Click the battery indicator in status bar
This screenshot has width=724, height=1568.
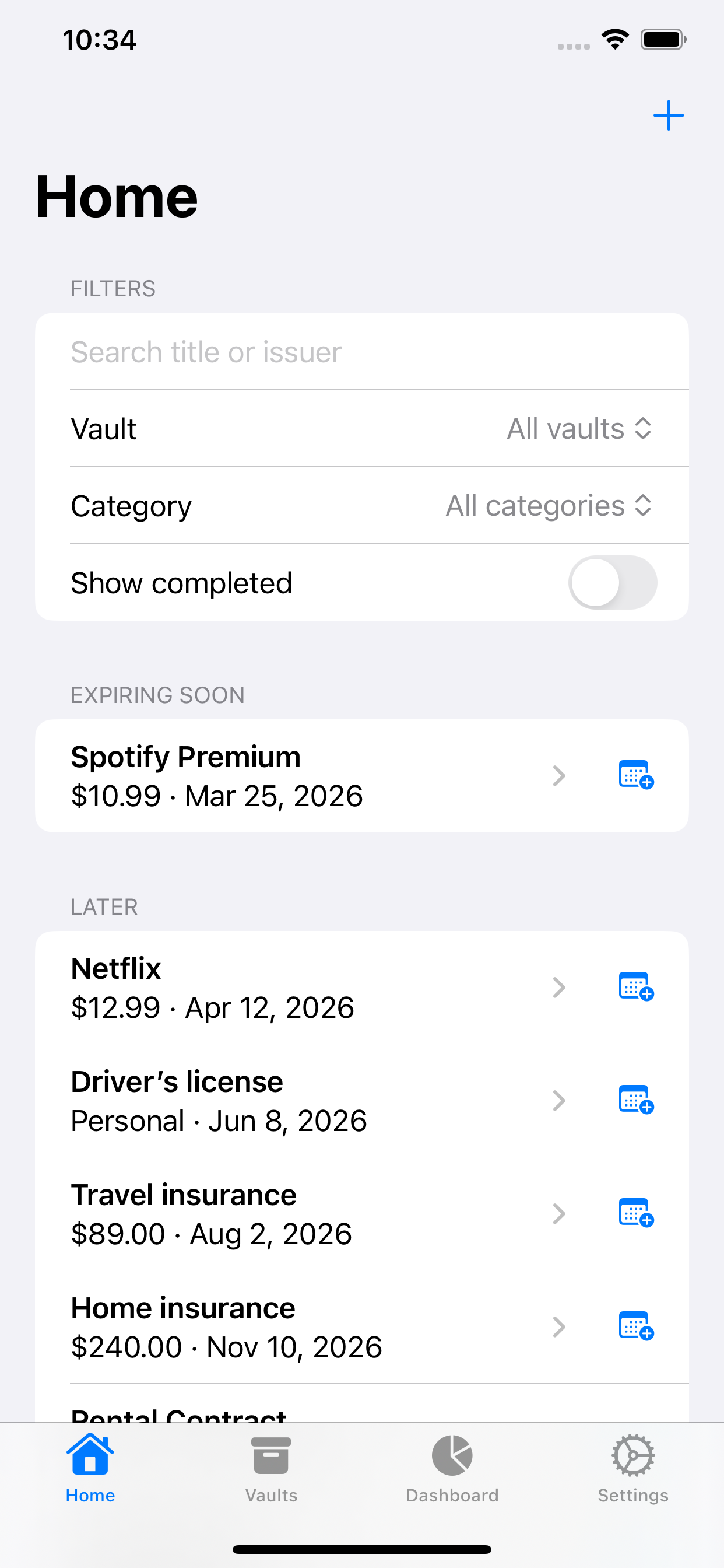pos(663,39)
